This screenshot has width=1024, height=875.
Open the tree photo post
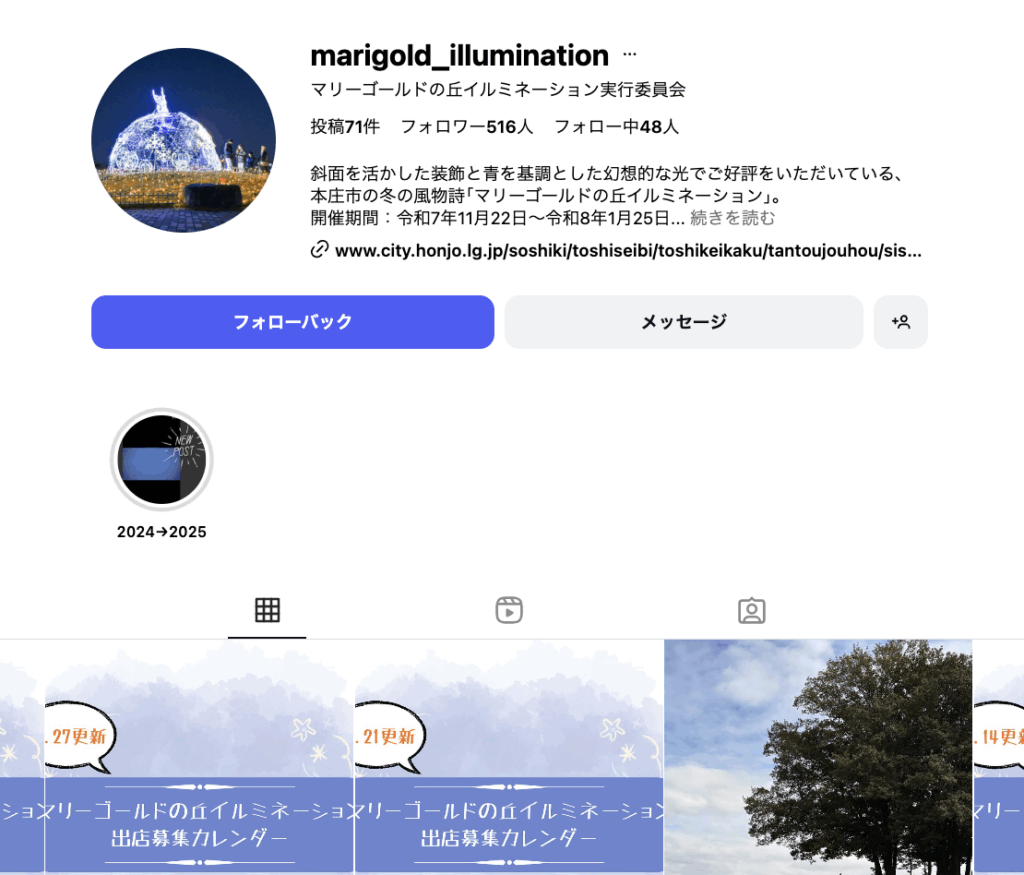[x=818, y=757]
